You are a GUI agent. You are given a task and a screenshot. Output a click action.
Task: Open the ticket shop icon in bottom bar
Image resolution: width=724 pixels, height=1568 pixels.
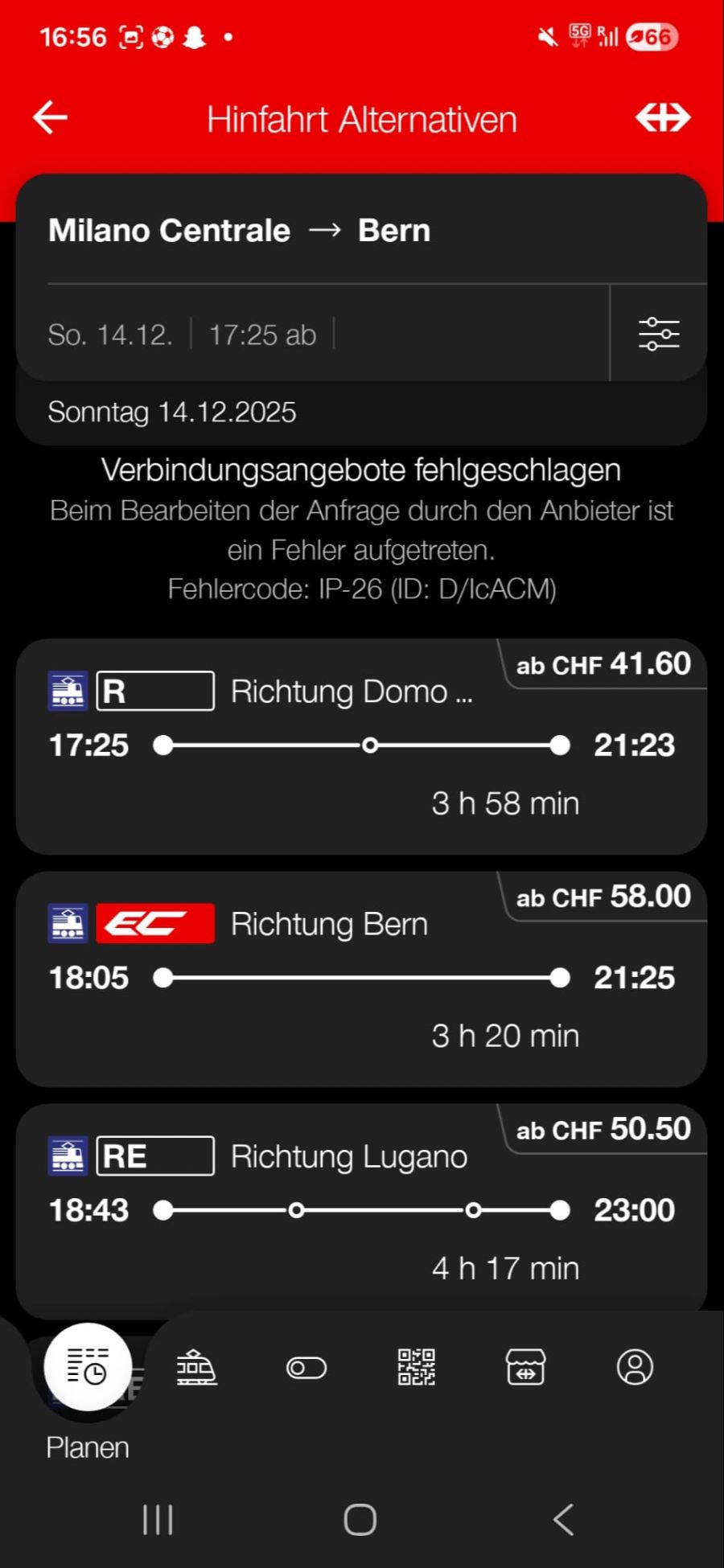526,1369
